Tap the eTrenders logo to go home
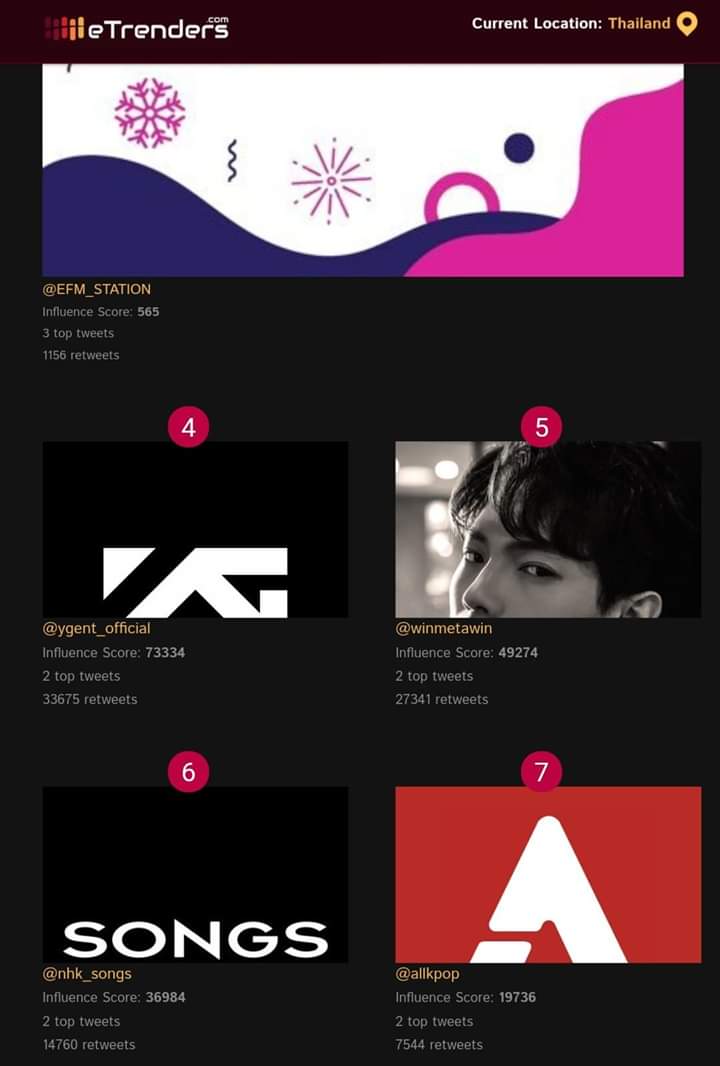Image resolution: width=720 pixels, height=1066 pixels. coord(137,28)
